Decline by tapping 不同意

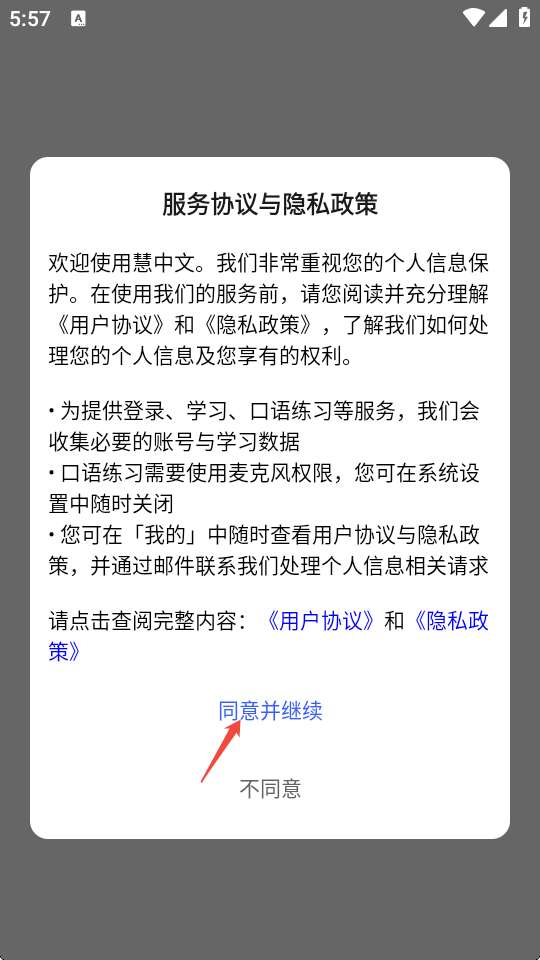pos(270,789)
